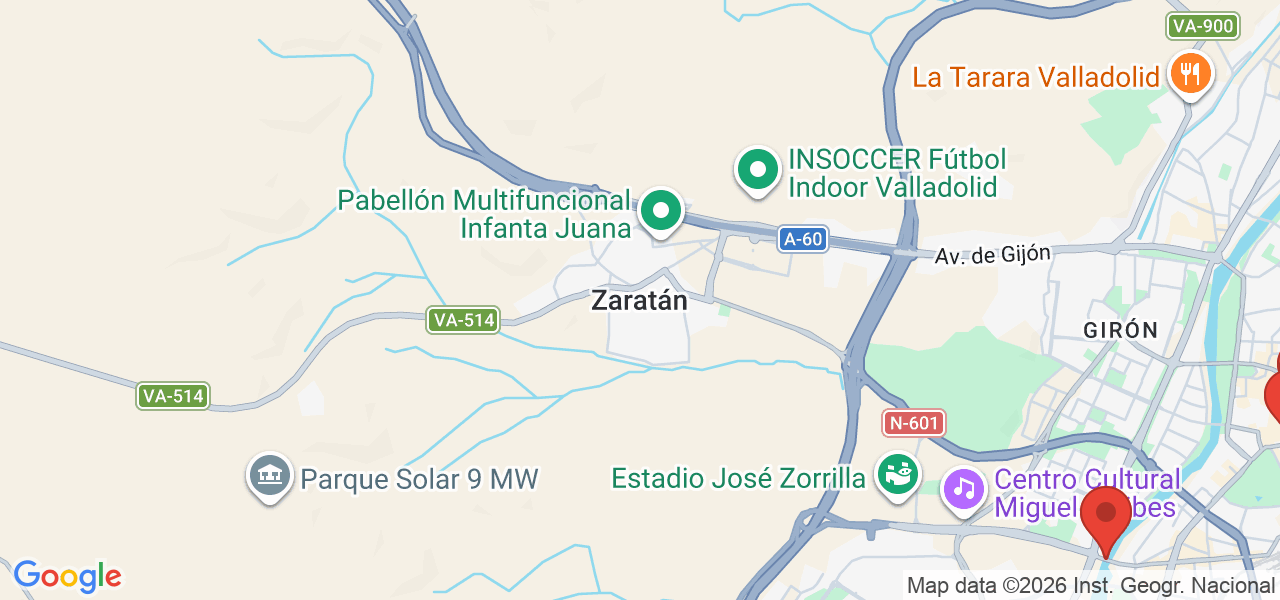Viewport: 1280px width, 600px height.
Task: Select the INSOCCER Fútbol Indoor Valladolid pin
Action: [758, 171]
